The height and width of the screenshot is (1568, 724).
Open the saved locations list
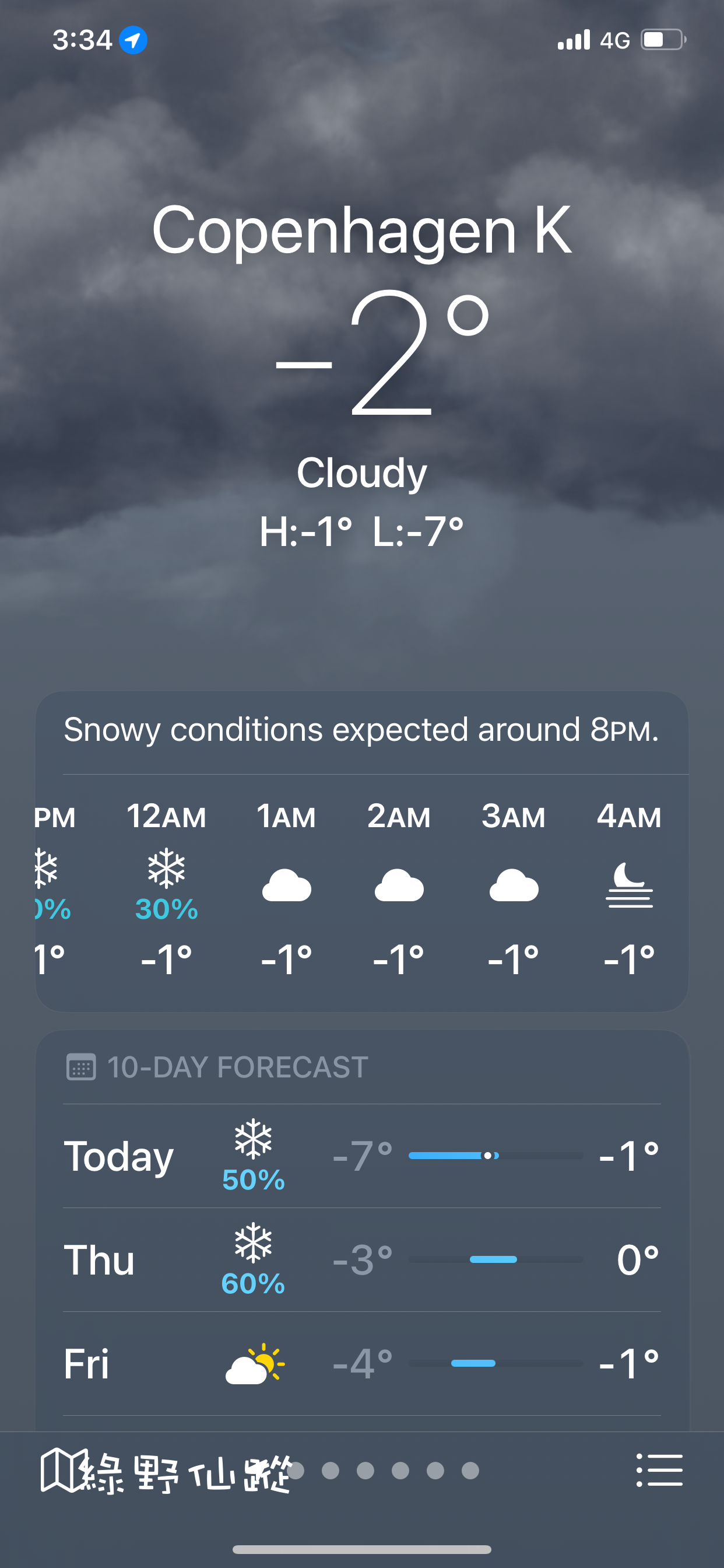[659, 1470]
